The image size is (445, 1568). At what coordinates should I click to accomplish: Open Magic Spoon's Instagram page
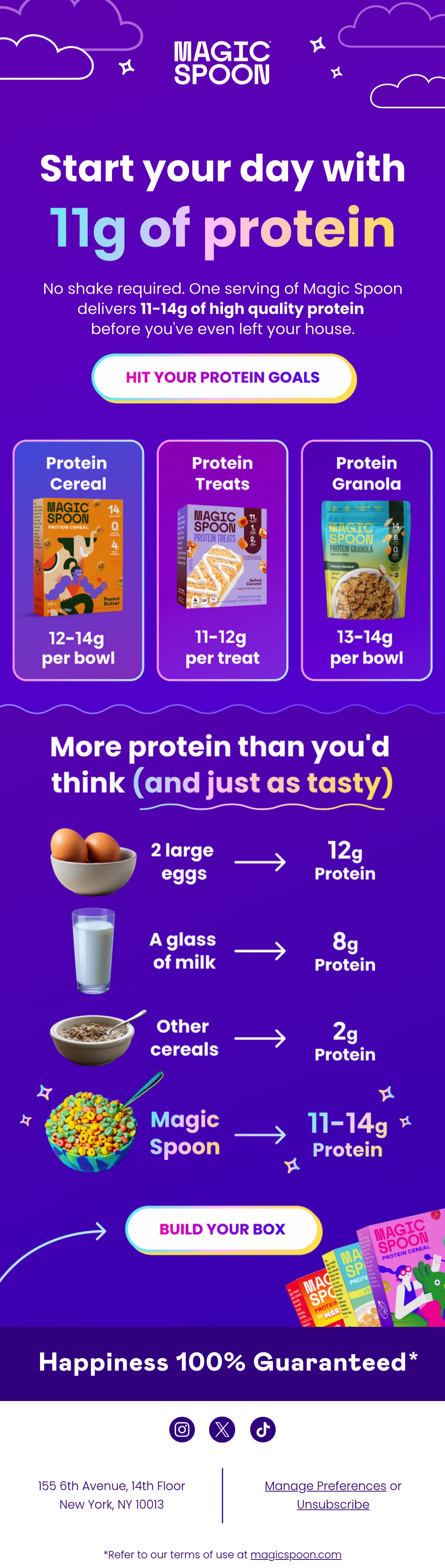click(x=182, y=1429)
